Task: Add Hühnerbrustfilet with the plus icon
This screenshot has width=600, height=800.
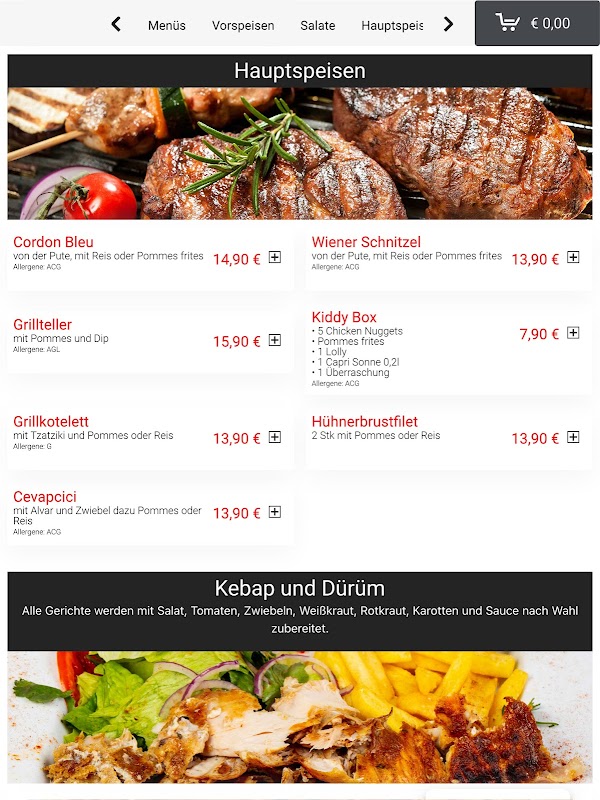Action: 573,438
